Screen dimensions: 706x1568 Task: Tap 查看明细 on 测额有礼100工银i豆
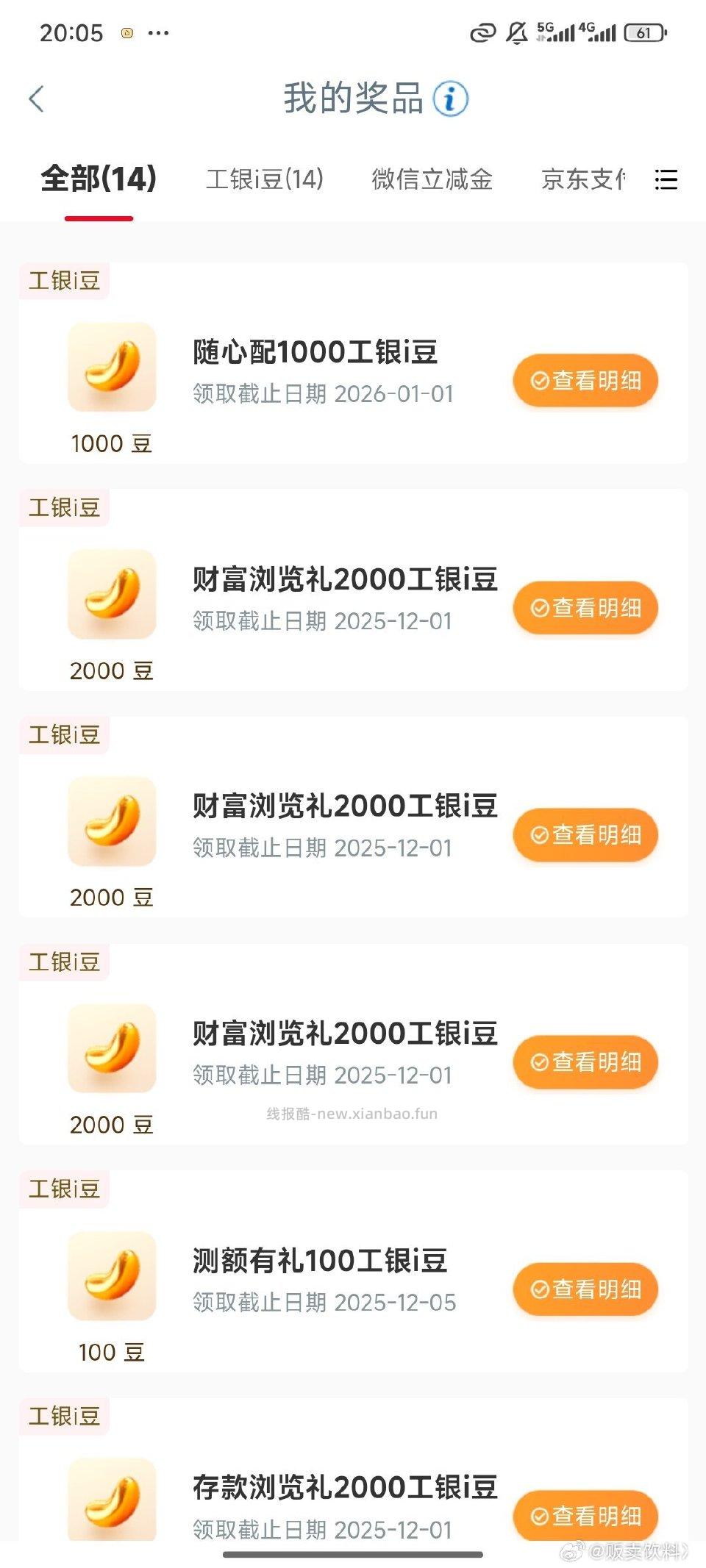(585, 1289)
